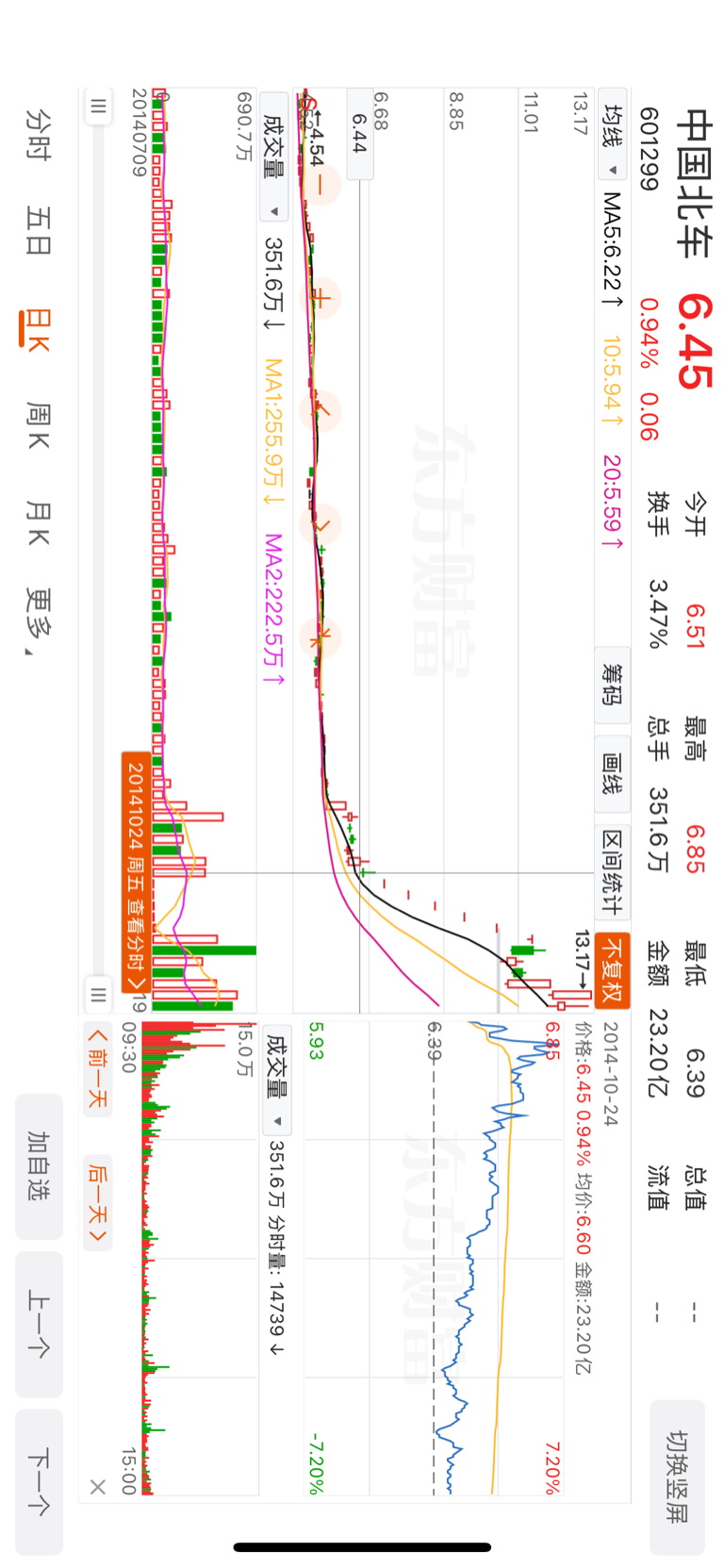Close the intraday detail panel
Screen dimensions: 724x1568
pyautogui.click(x=97, y=1487)
